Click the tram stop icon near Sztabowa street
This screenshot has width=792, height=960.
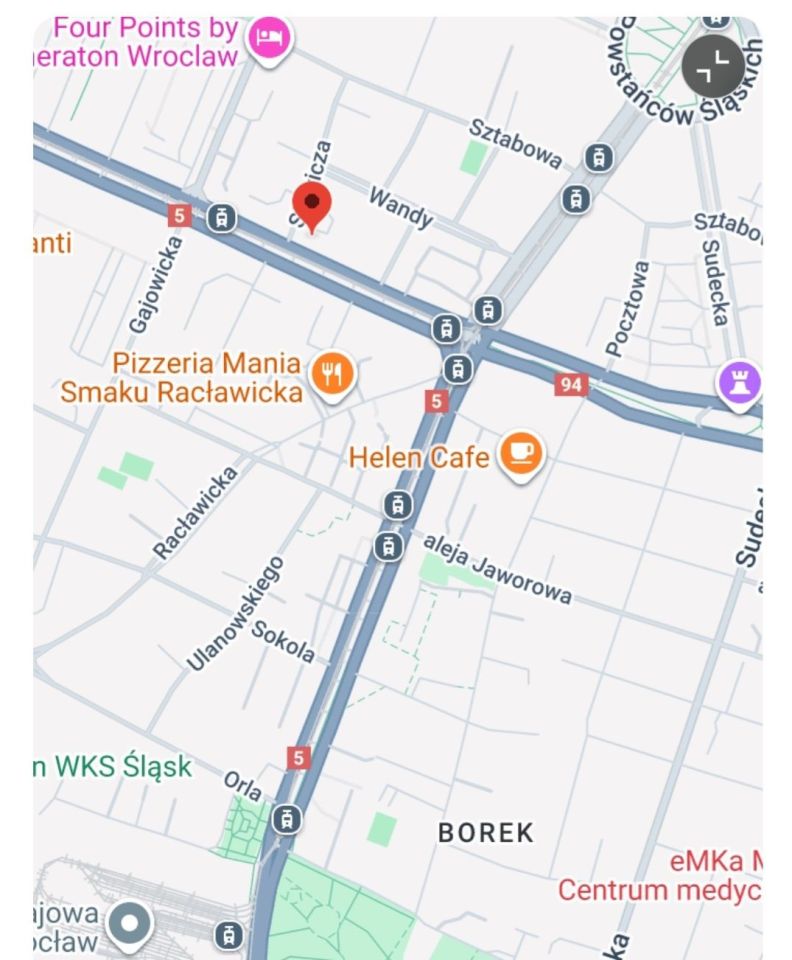click(x=596, y=156)
